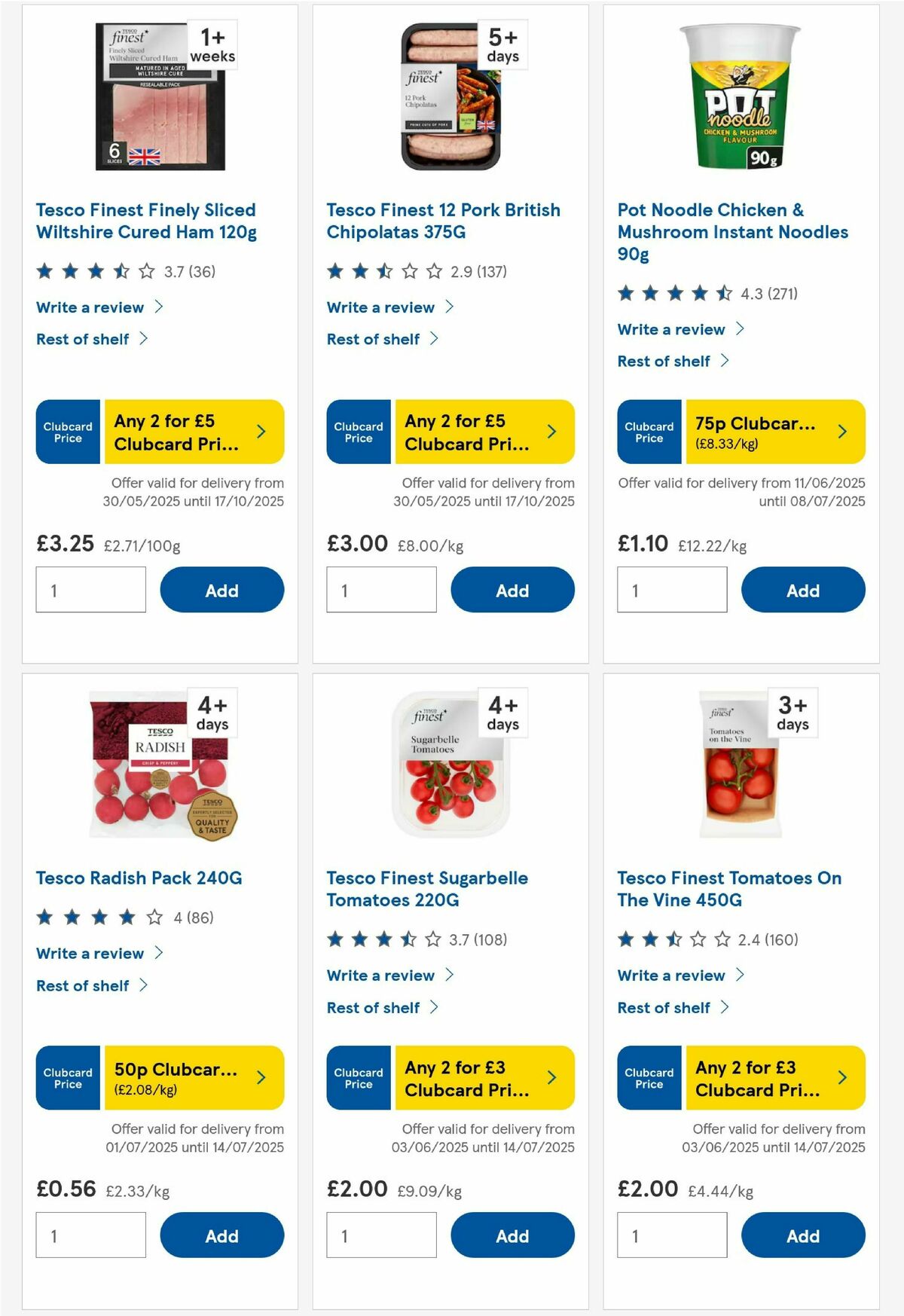Viewport: 904px width, 1316px height.
Task: Add the Tesco Radish Pack to basket
Action: 220,1235
